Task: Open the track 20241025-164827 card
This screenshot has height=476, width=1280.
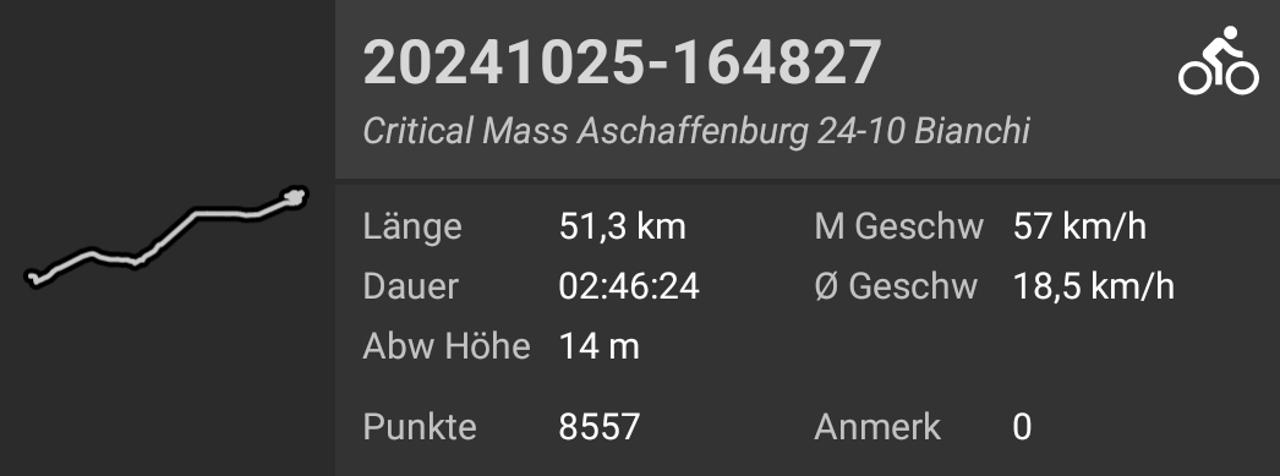Action: [621, 64]
